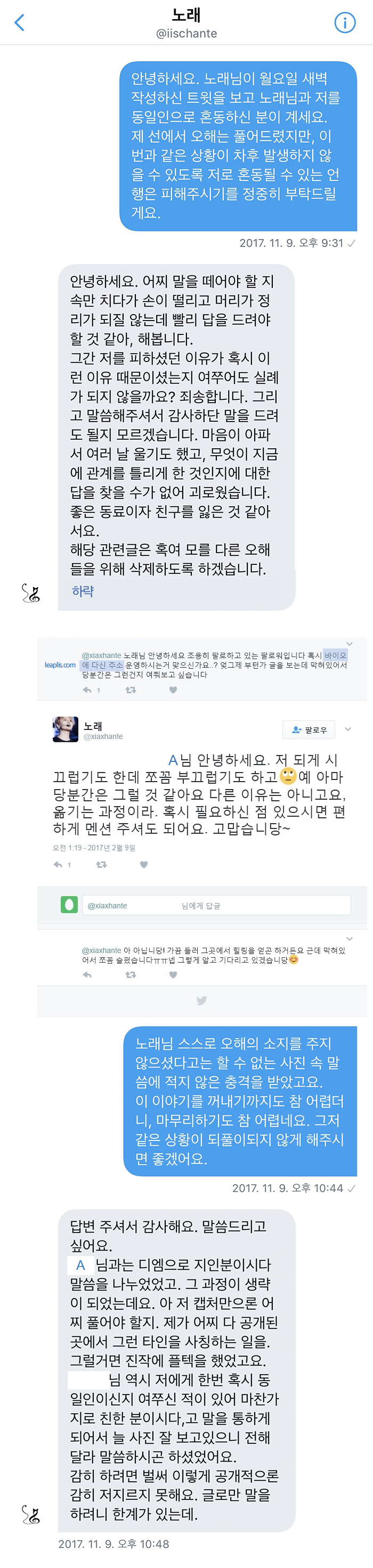Open conversation info for 노래
This screenshot has height=1568, width=373.
[345, 23]
